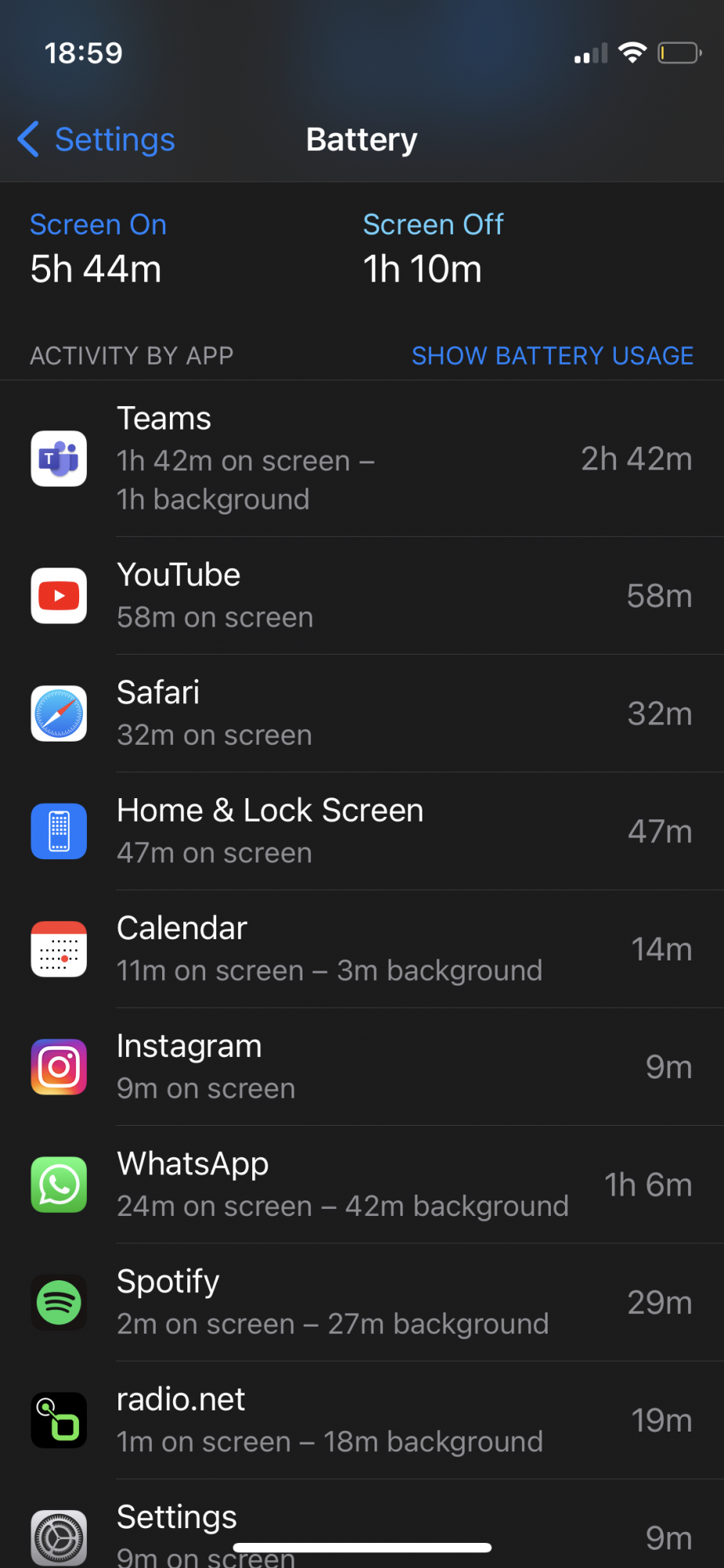Screen dimensions: 724x1568
Task: Tap the Spotify row
Action: (362, 1301)
